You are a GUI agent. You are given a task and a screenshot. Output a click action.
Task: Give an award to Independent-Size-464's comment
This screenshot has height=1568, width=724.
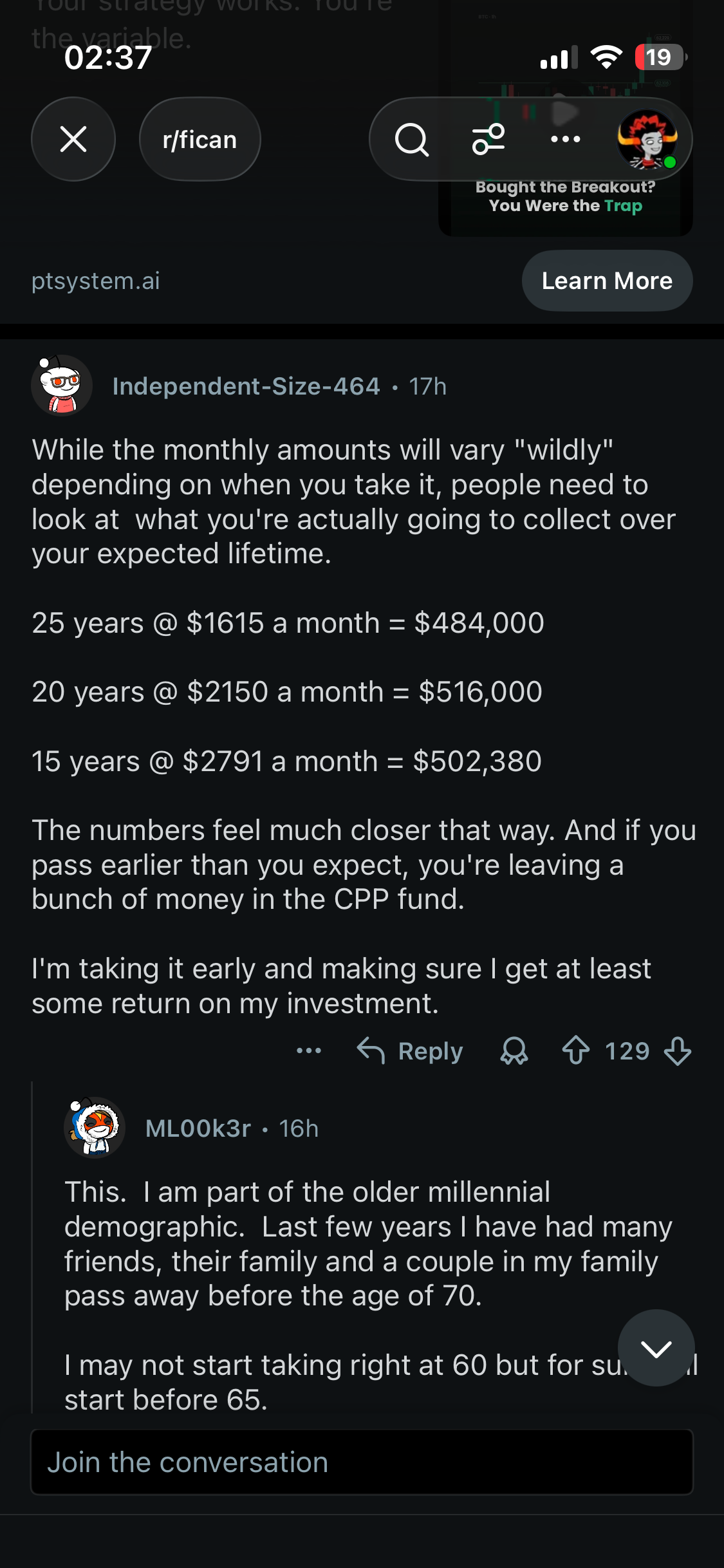coord(514,1051)
